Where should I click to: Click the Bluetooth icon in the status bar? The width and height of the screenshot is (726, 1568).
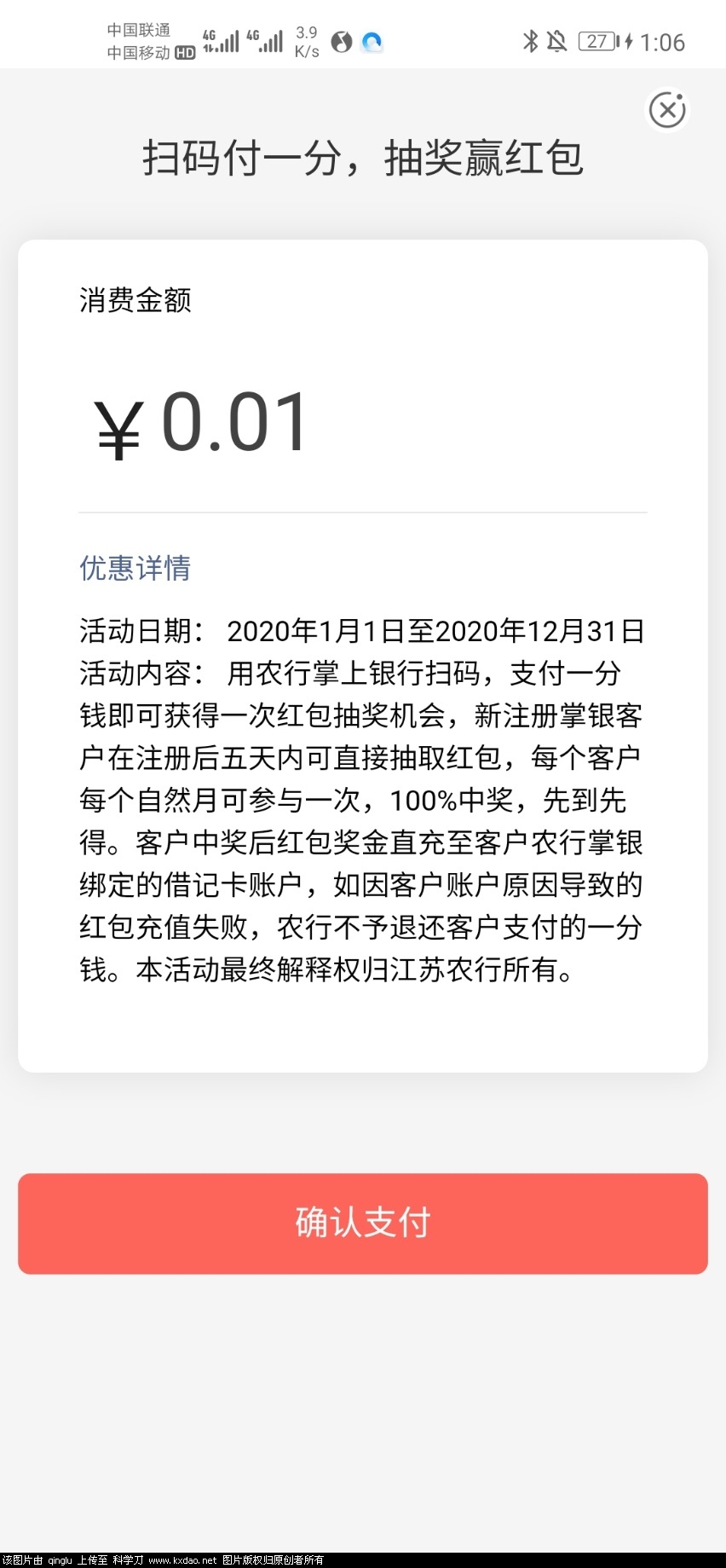(x=530, y=41)
